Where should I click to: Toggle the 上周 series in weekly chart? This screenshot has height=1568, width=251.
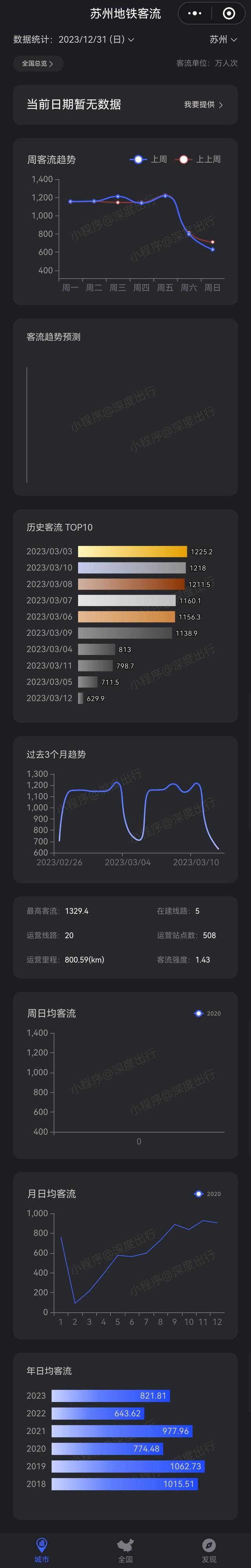[149, 160]
